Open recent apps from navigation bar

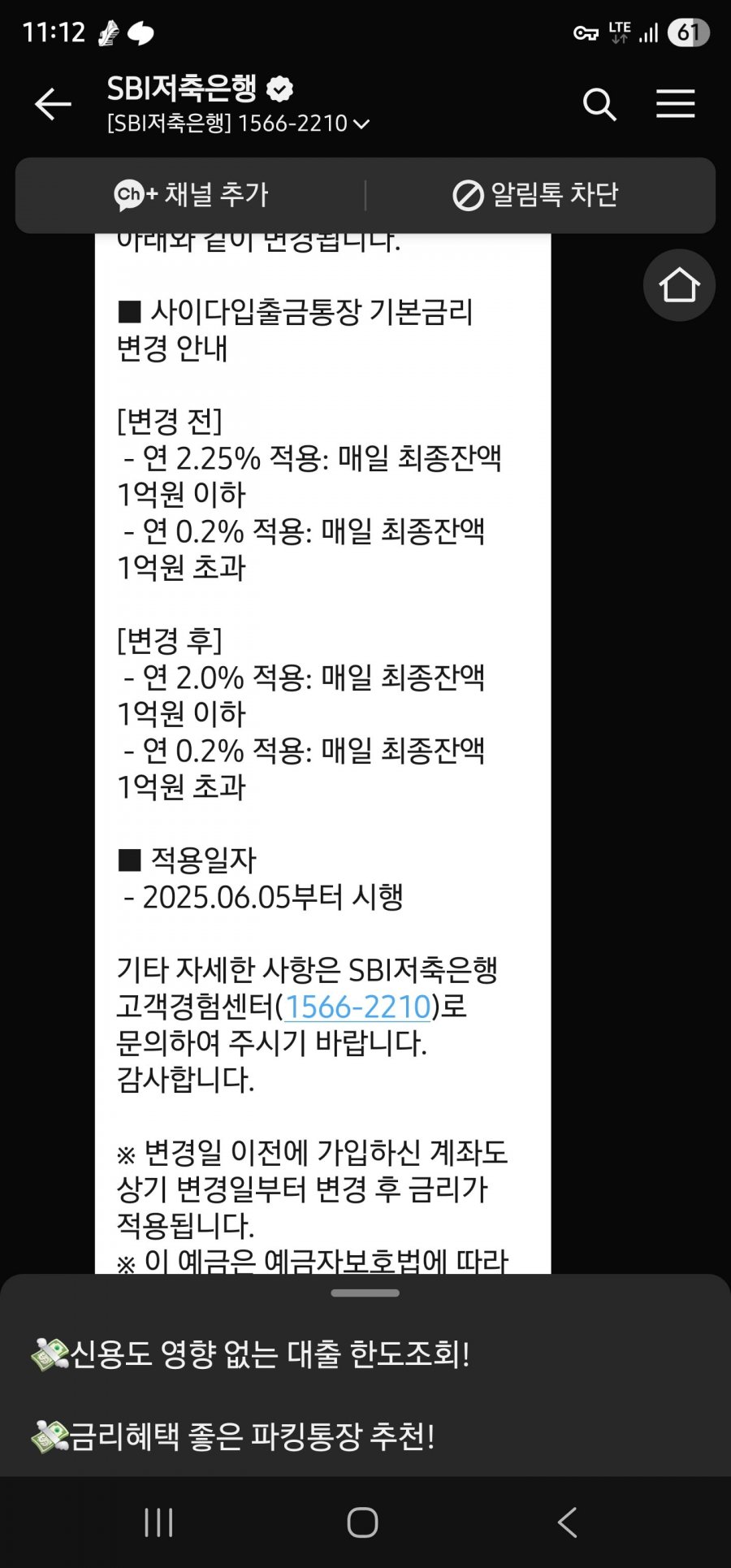(158, 1522)
